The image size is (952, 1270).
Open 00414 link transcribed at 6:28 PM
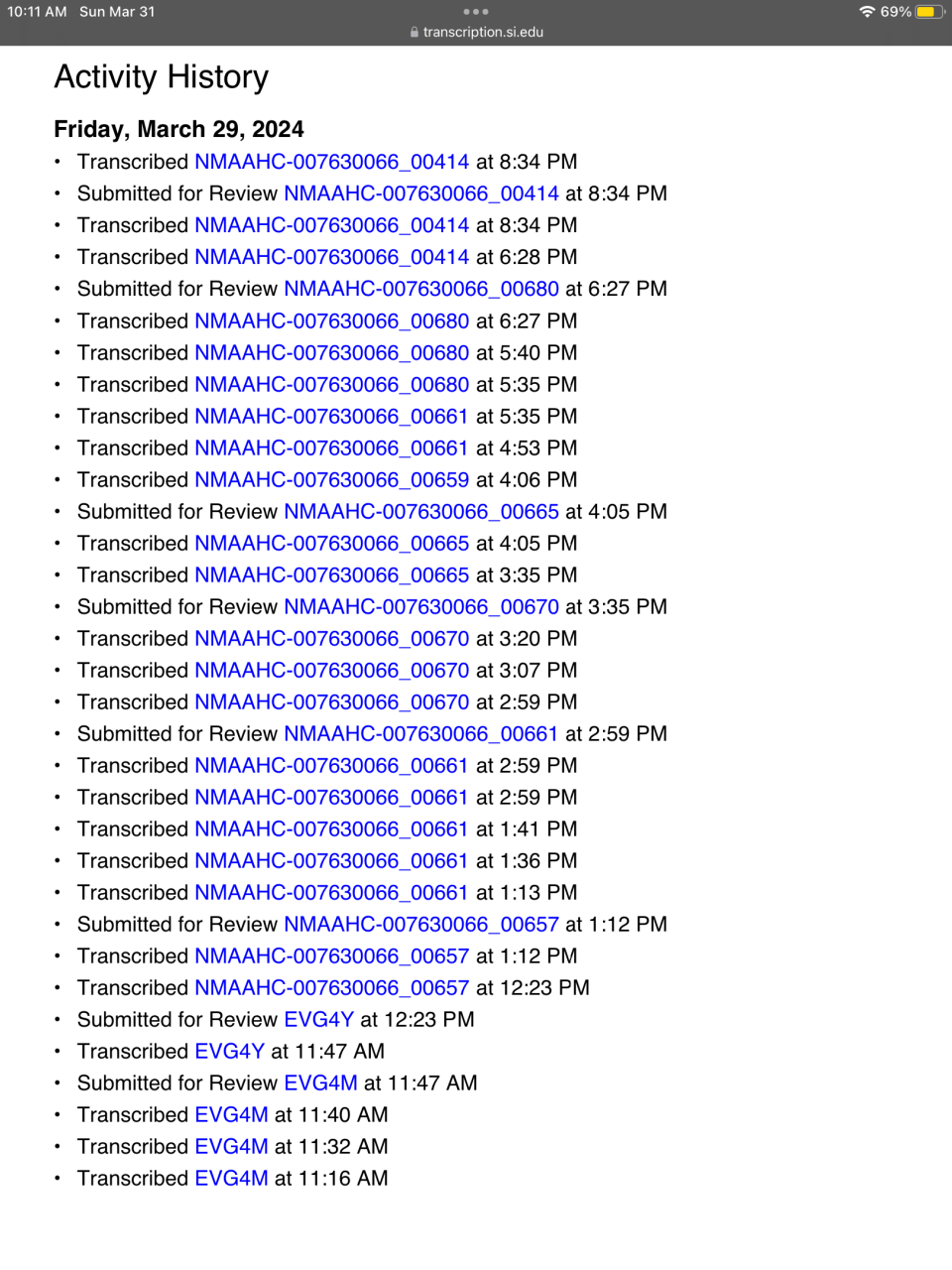(x=331, y=257)
